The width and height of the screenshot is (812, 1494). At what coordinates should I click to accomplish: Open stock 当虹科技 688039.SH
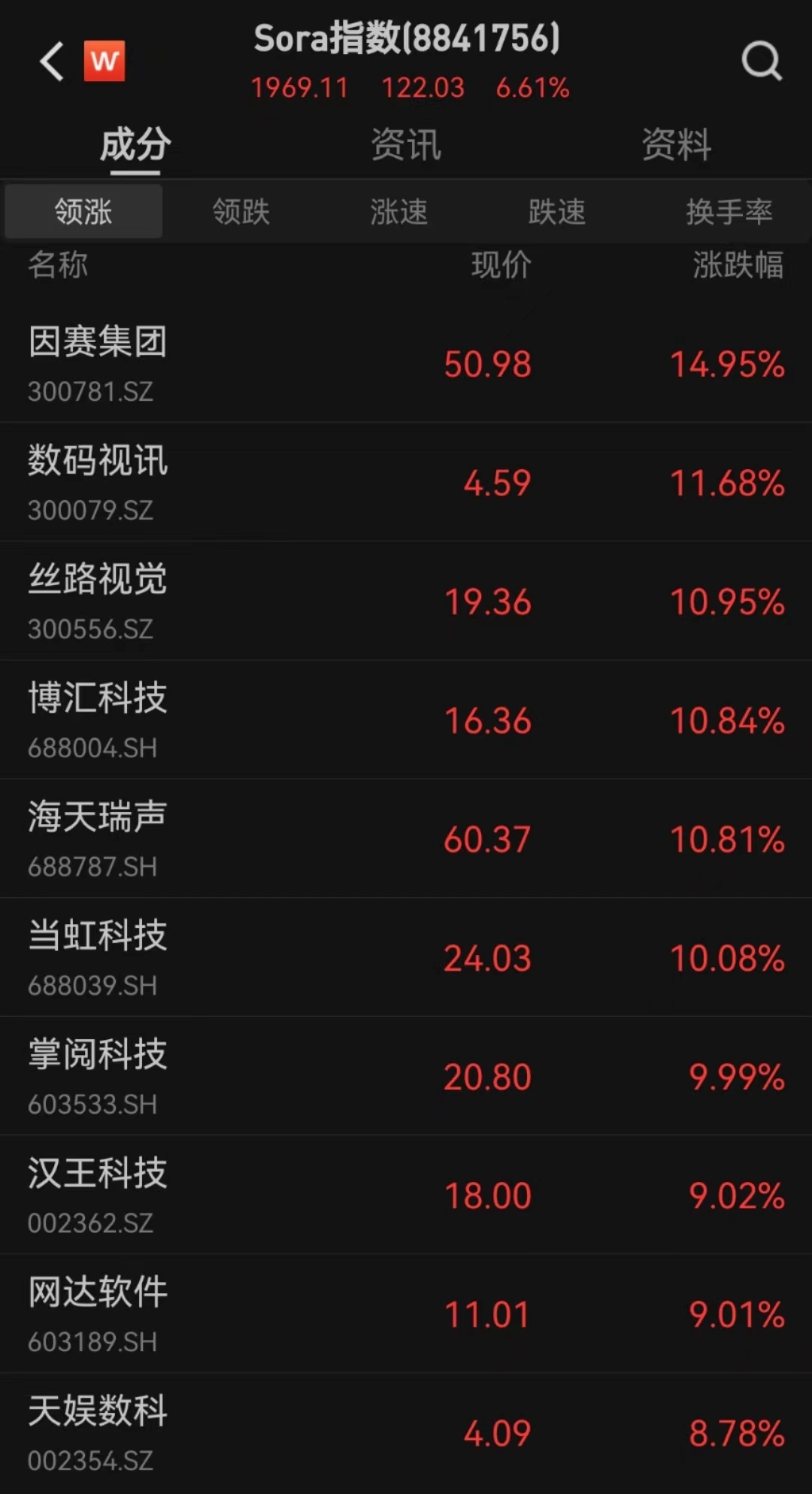pyautogui.click(x=406, y=957)
